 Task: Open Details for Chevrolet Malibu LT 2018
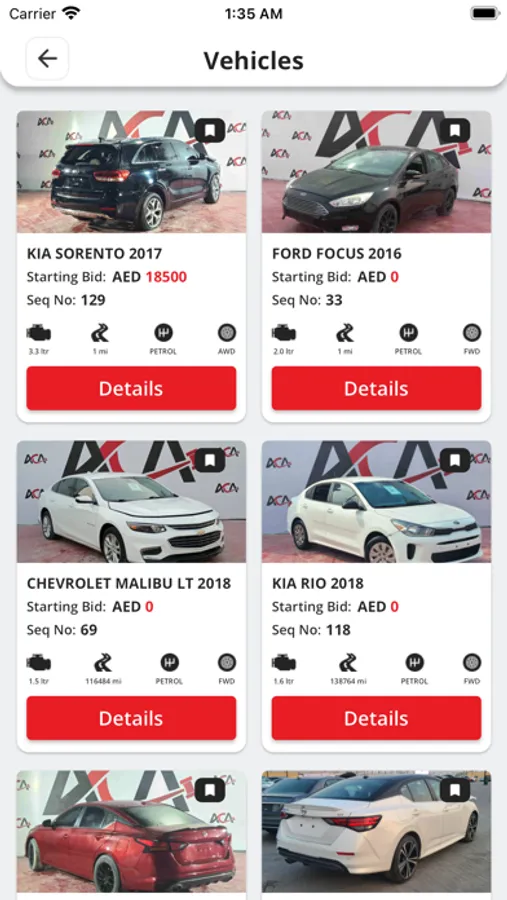pos(131,718)
